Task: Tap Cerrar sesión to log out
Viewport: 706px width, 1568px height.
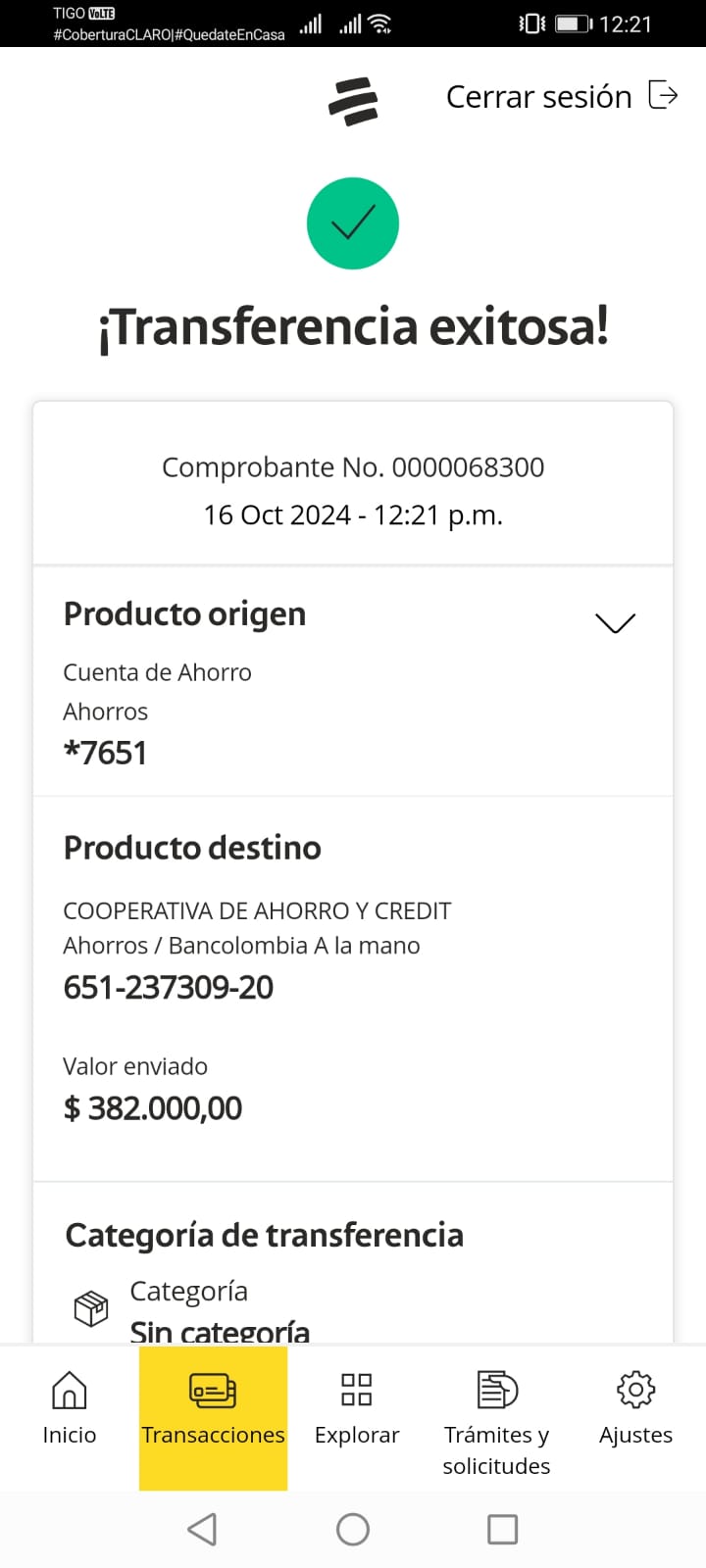Action: 561,96
